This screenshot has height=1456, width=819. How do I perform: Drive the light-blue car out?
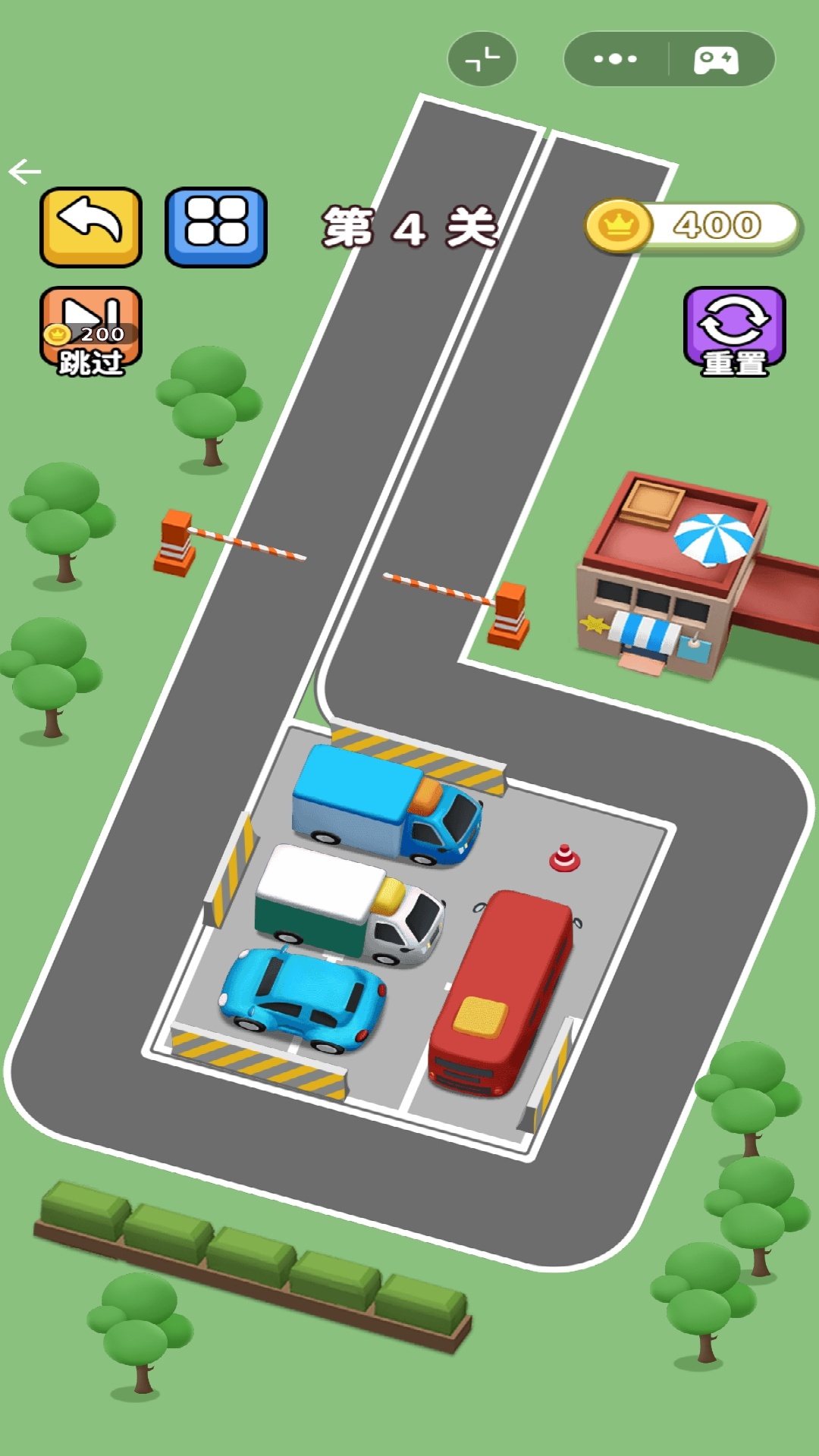pos(303,999)
